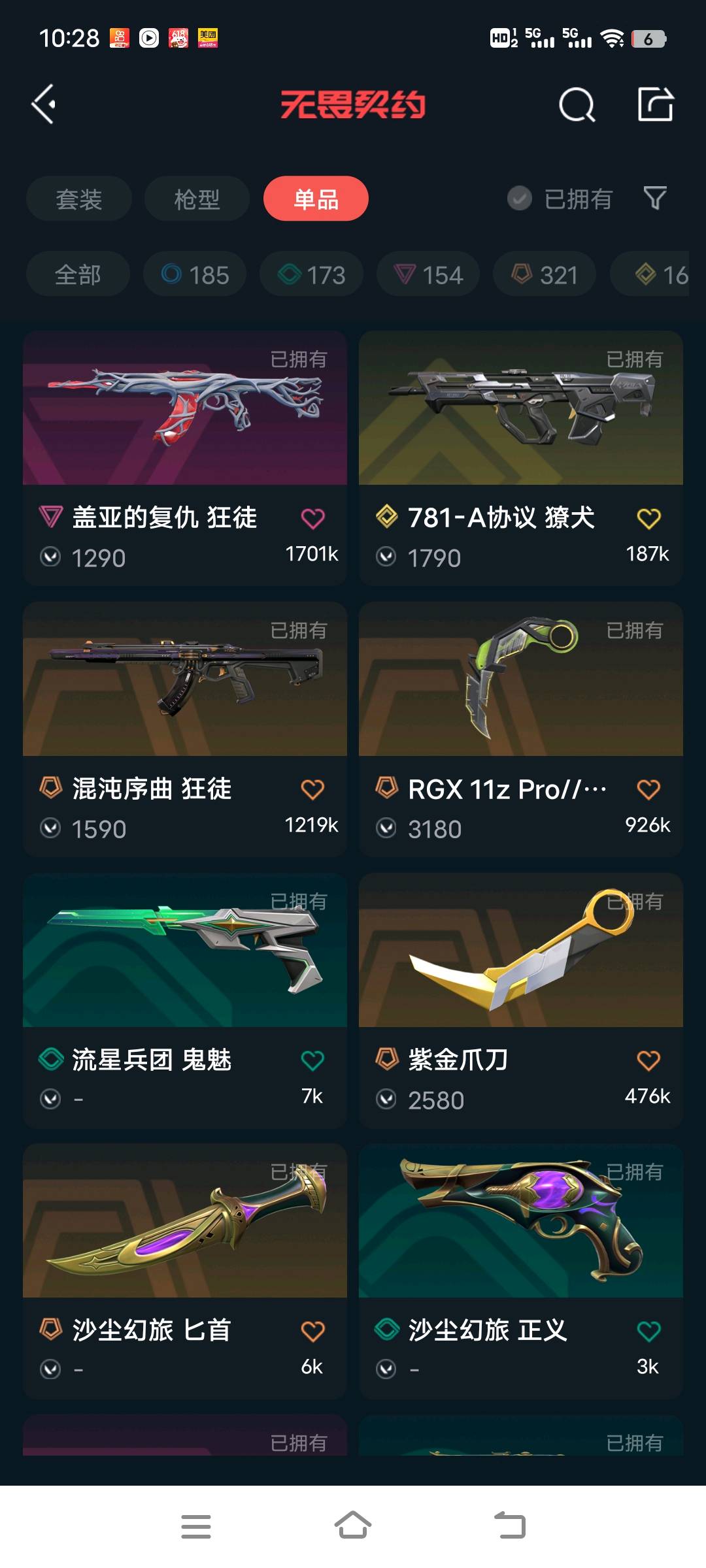This screenshot has height=1568, width=706.
Task: Share this page via the share icon
Action: click(x=656, y=105)
